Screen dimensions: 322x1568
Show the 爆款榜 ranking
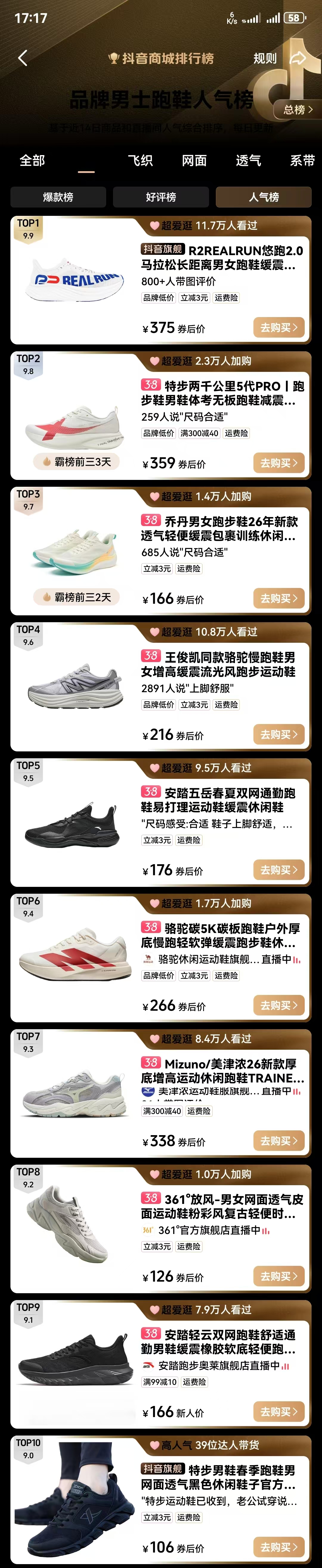coord(58,197)
